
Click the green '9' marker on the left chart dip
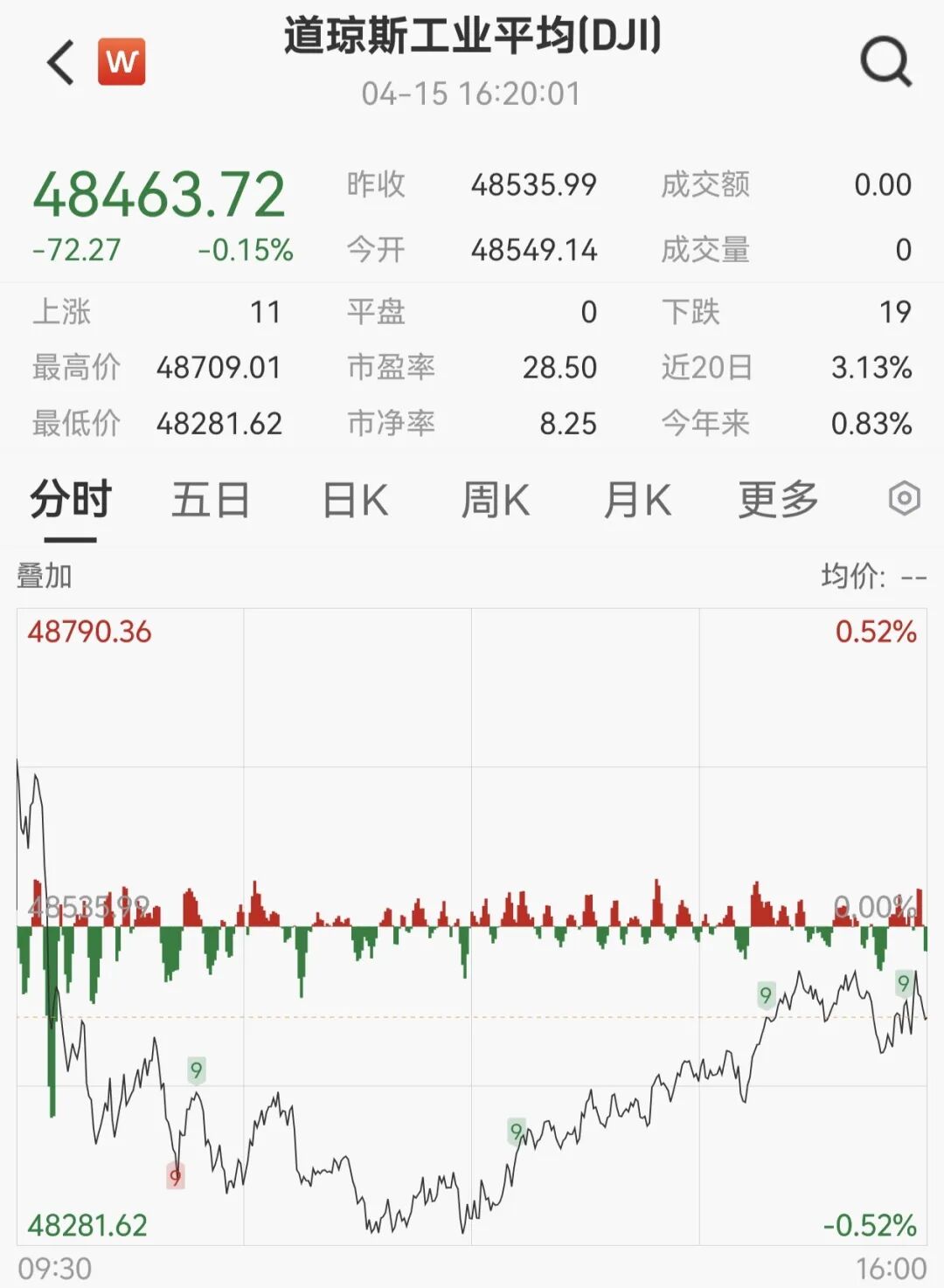tap(196, 1068)
